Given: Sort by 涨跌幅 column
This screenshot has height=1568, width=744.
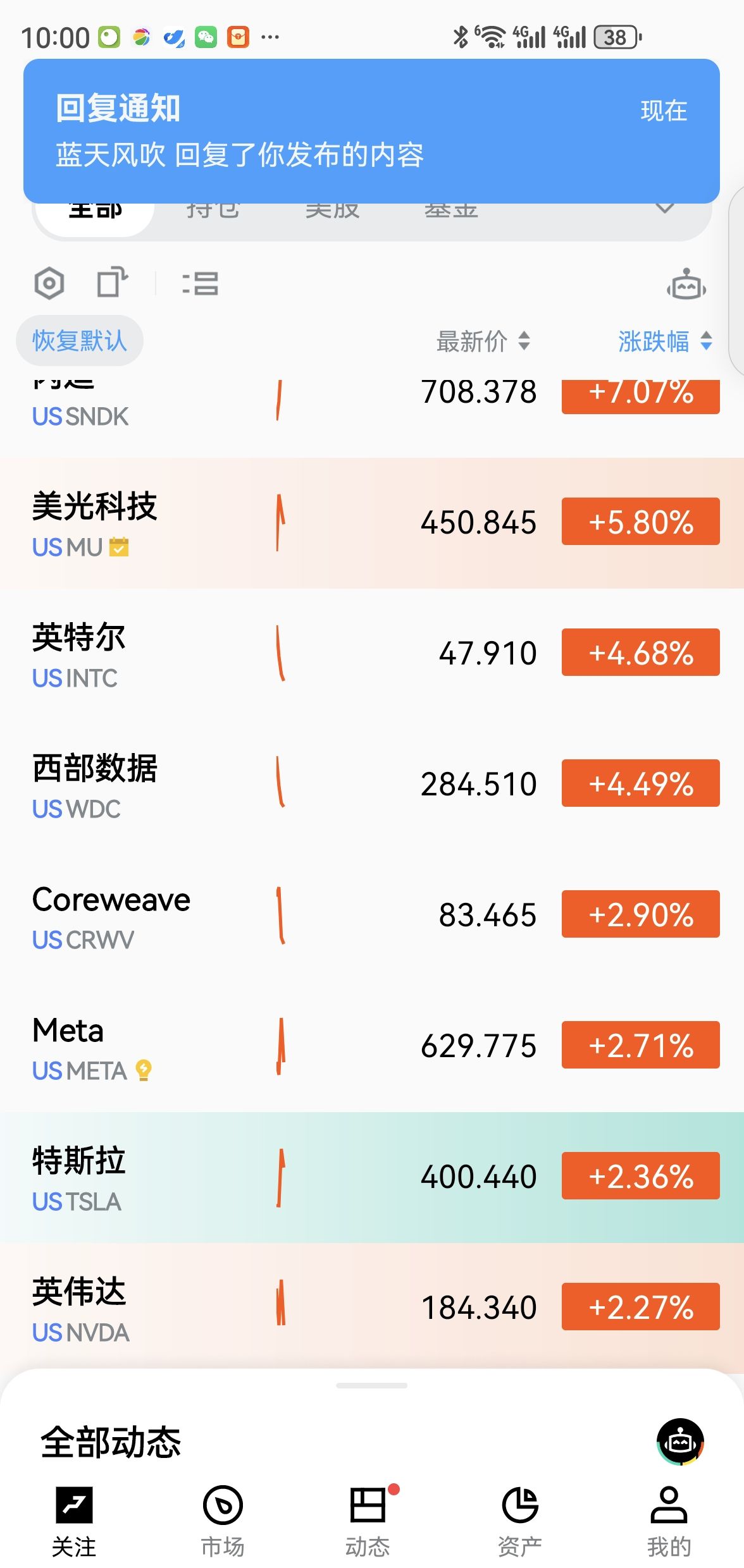Looking at the screenshot, I should click(664, 341).
